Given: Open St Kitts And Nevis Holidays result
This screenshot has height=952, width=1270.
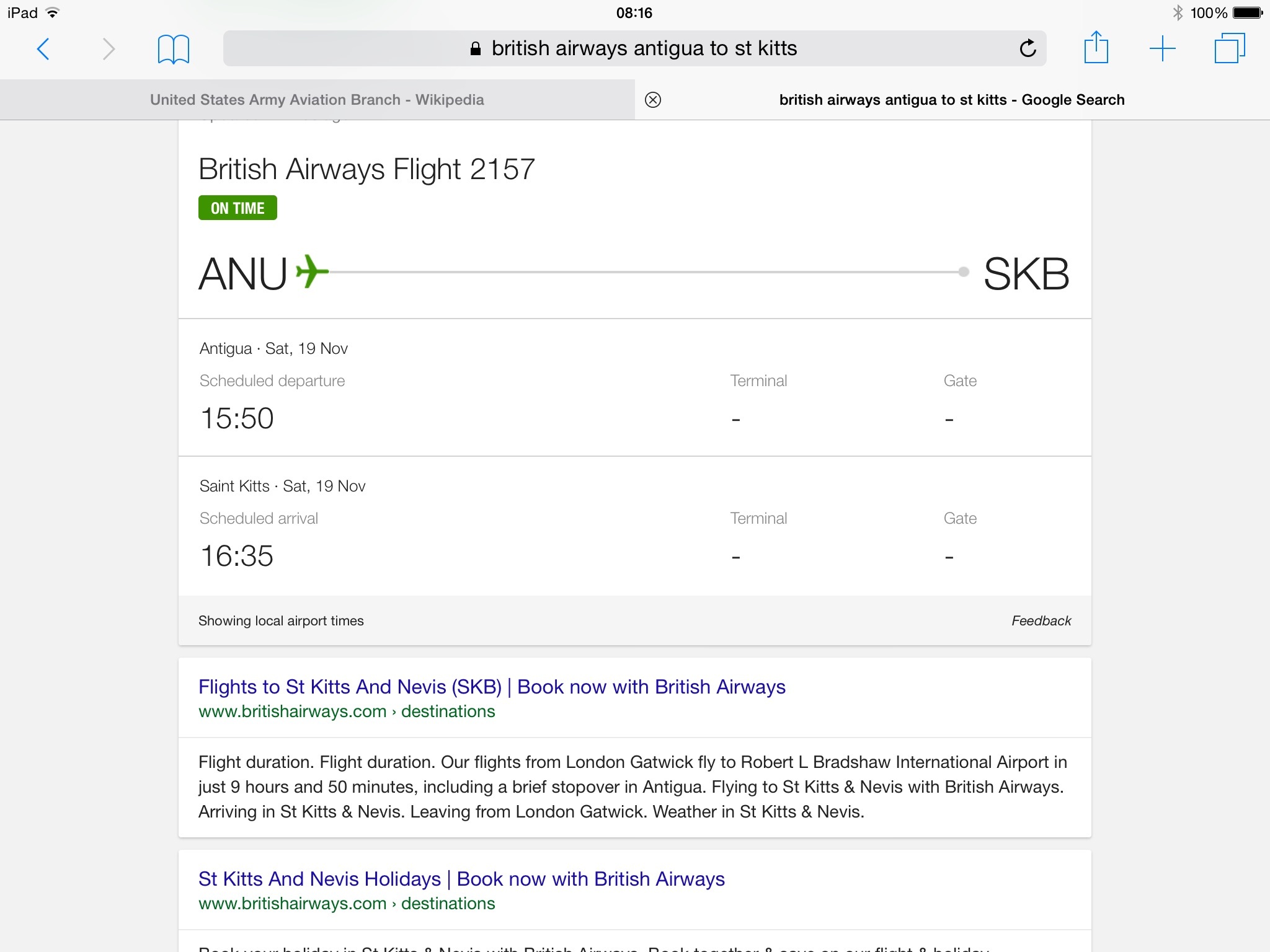Looking at the screenshot, I should pos(461,879).
